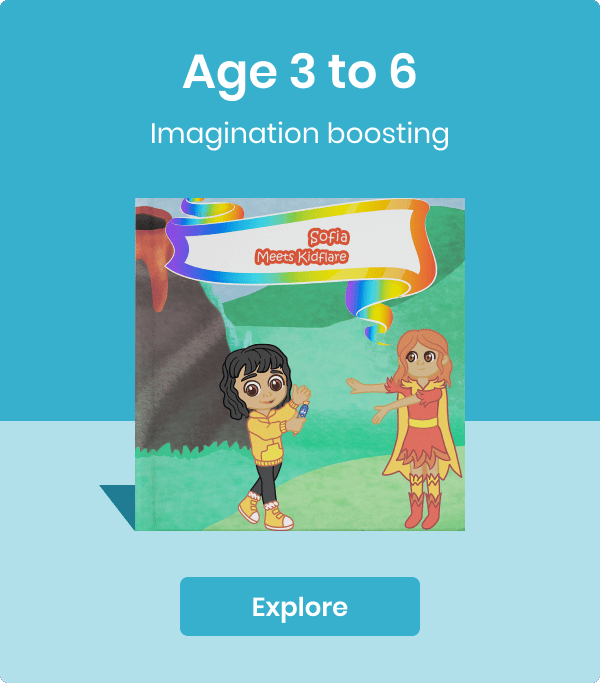The height and width of the screenshot is (683, 600).
Task: Open the Sofia Meets Kidflare book cover
Action: [x=299, y=365]
